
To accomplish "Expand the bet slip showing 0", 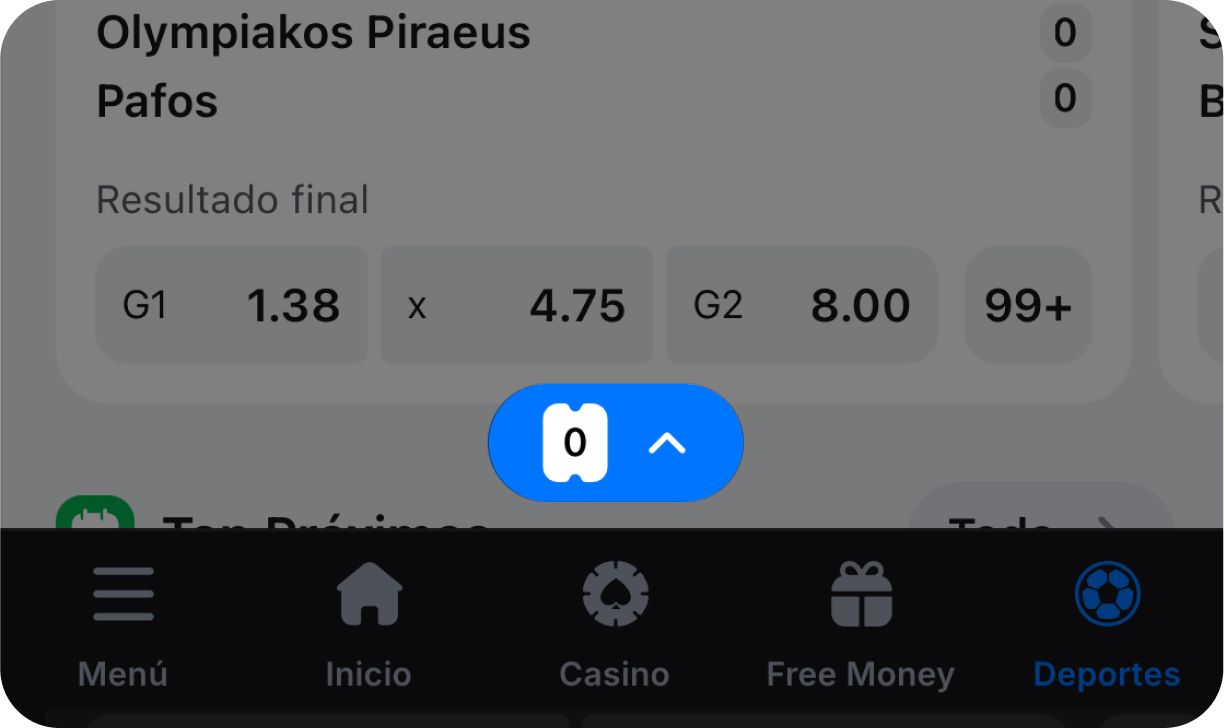I will 615,442.
